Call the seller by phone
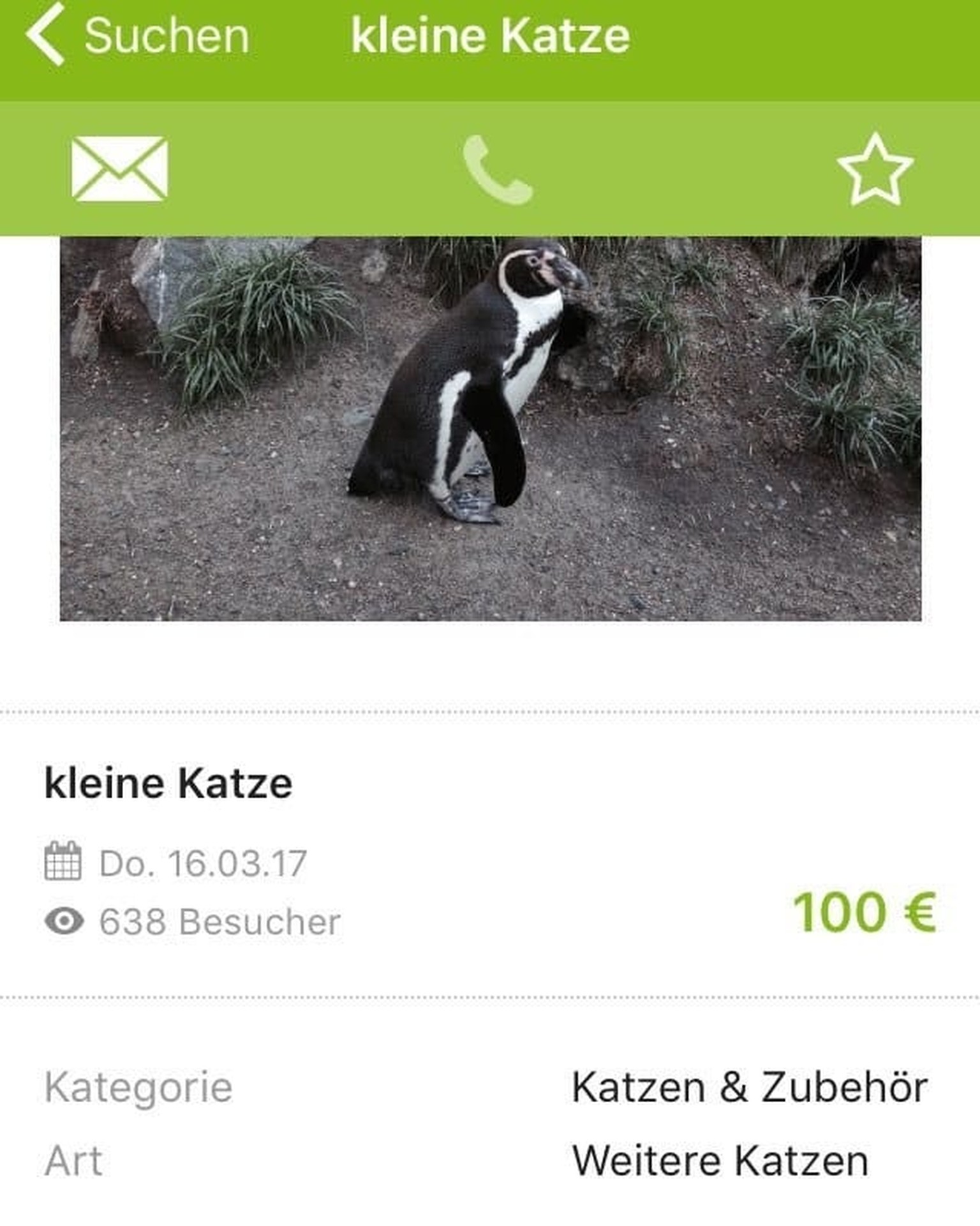The width and height of the screenshot is (980, 1226). pos(498,170)
